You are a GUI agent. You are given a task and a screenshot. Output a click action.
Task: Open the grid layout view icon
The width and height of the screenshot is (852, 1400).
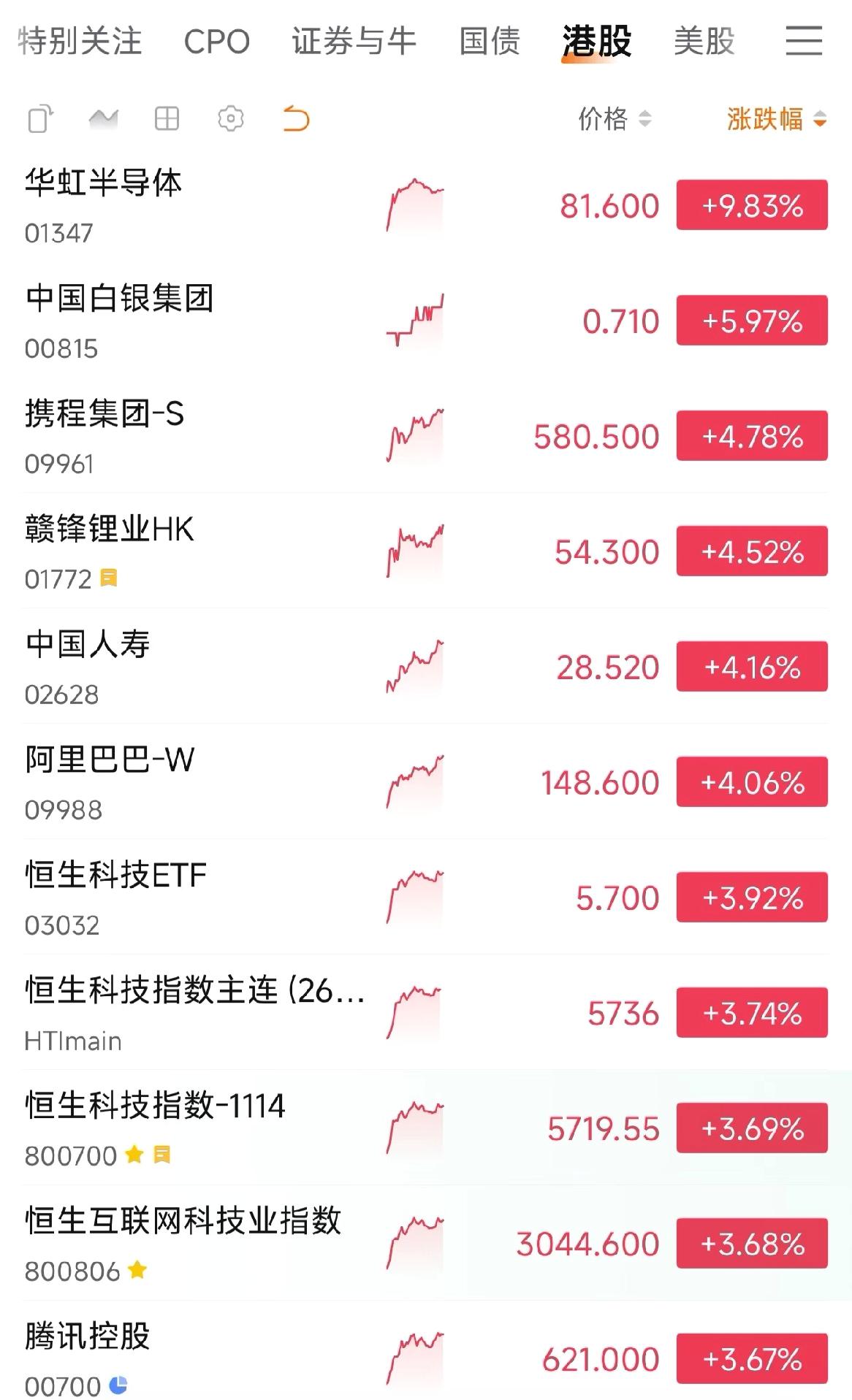166,119
